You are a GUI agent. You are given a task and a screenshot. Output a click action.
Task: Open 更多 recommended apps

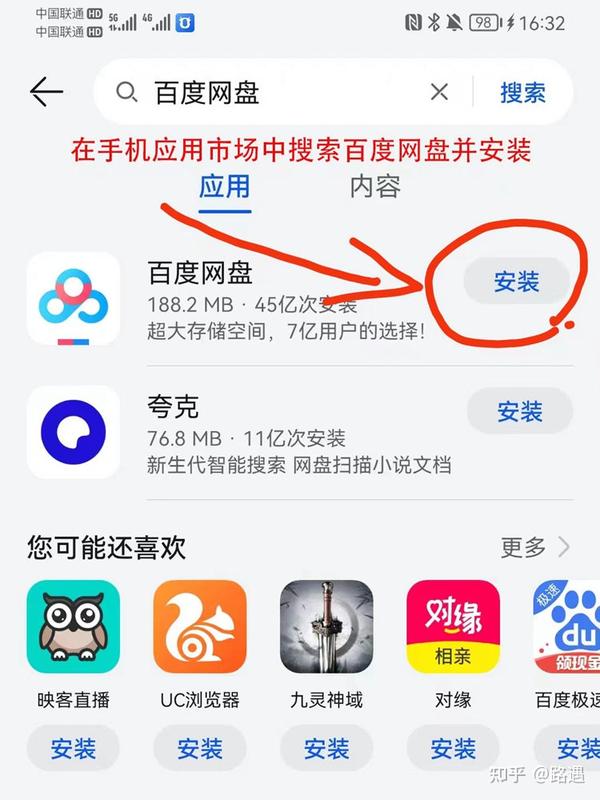click(535, 547)
